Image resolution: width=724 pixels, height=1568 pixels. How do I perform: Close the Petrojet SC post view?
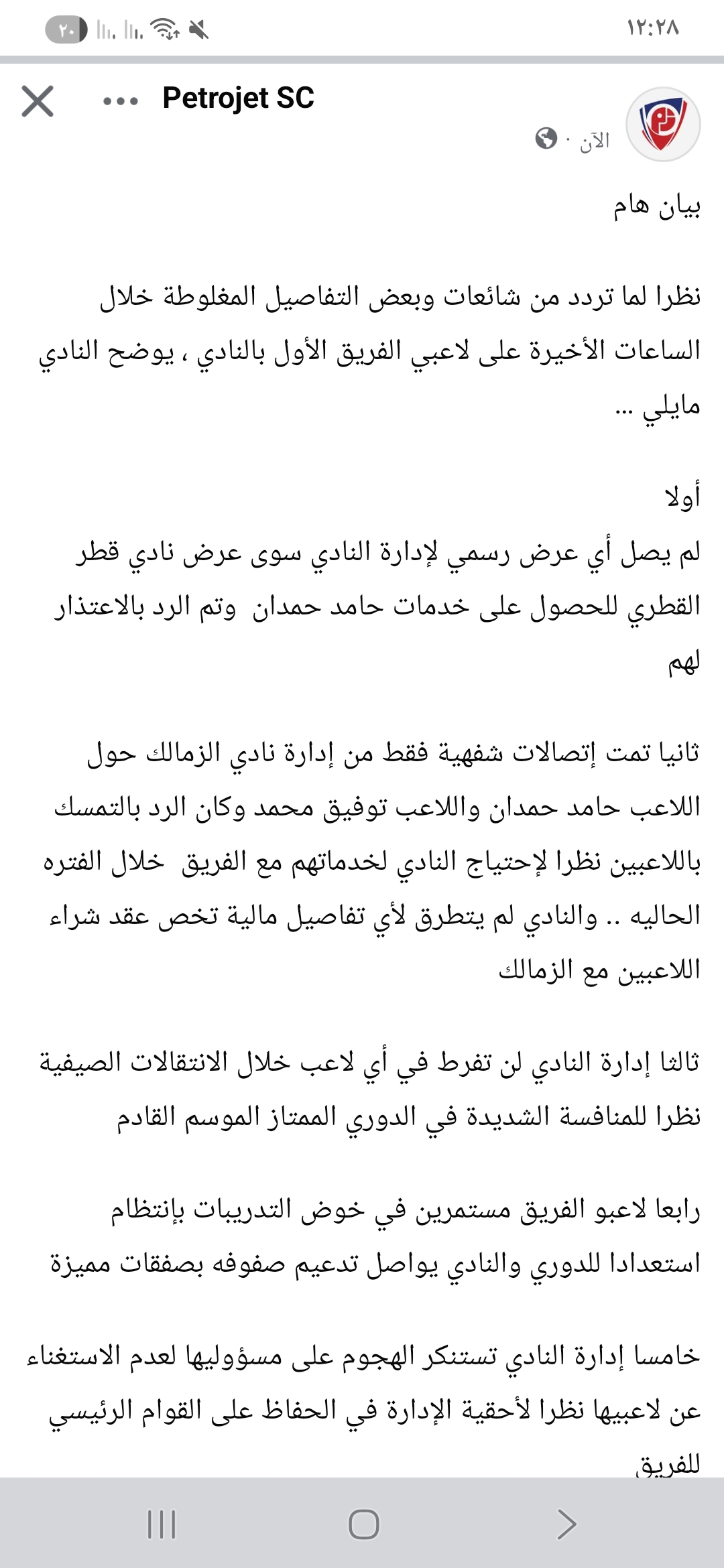click(38, 101)
